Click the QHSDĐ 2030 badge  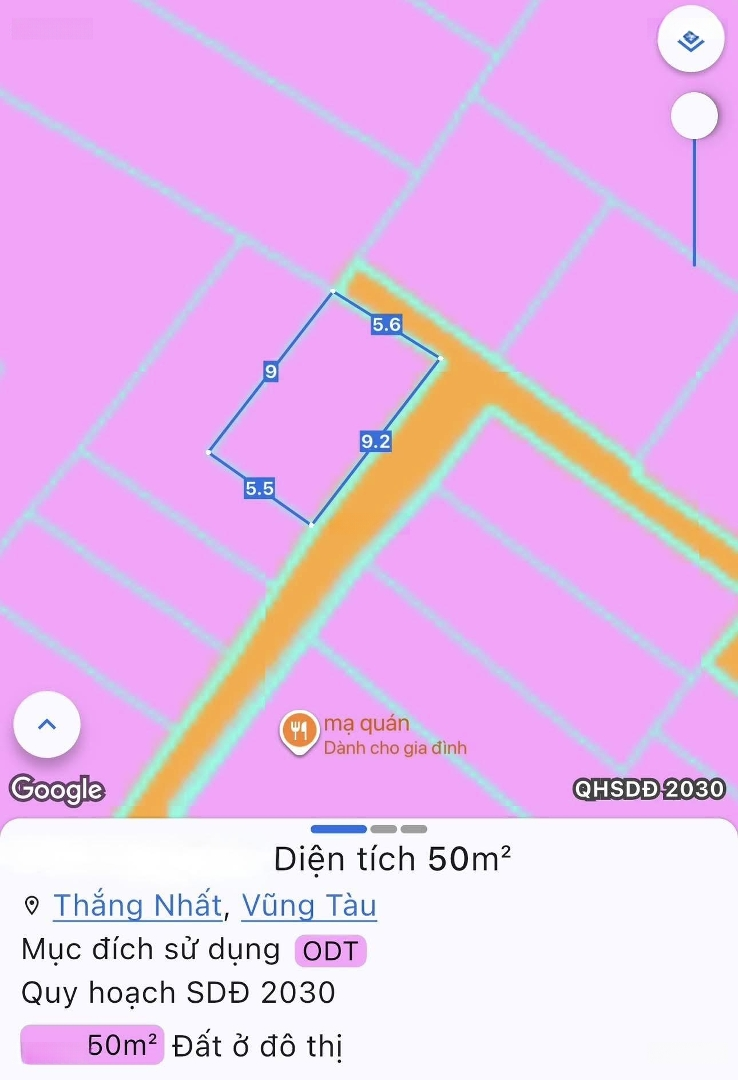tap(648, 789)
